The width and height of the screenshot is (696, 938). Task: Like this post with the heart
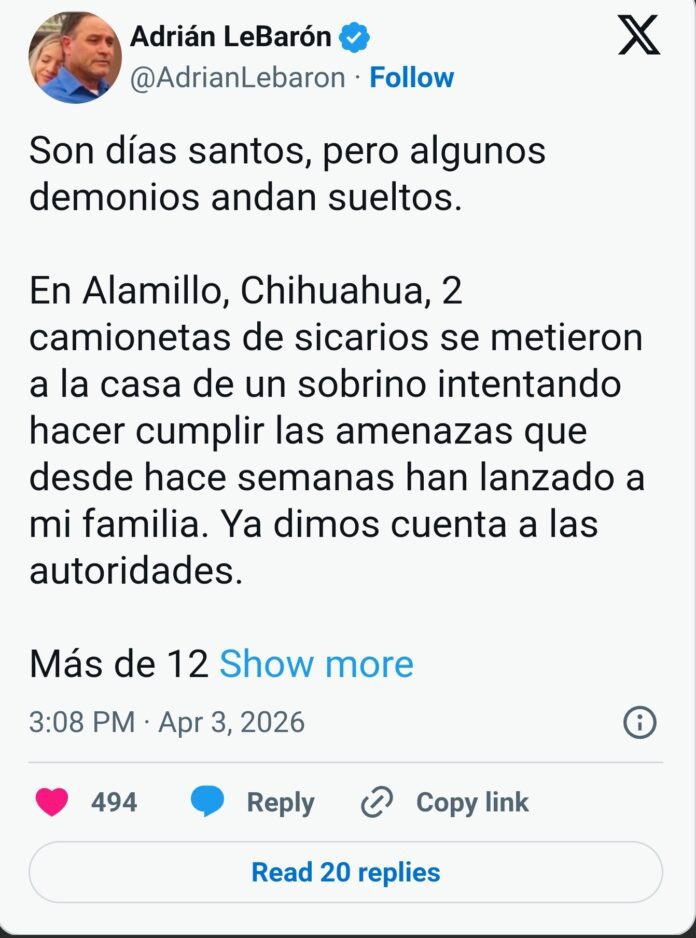[52, 802]
